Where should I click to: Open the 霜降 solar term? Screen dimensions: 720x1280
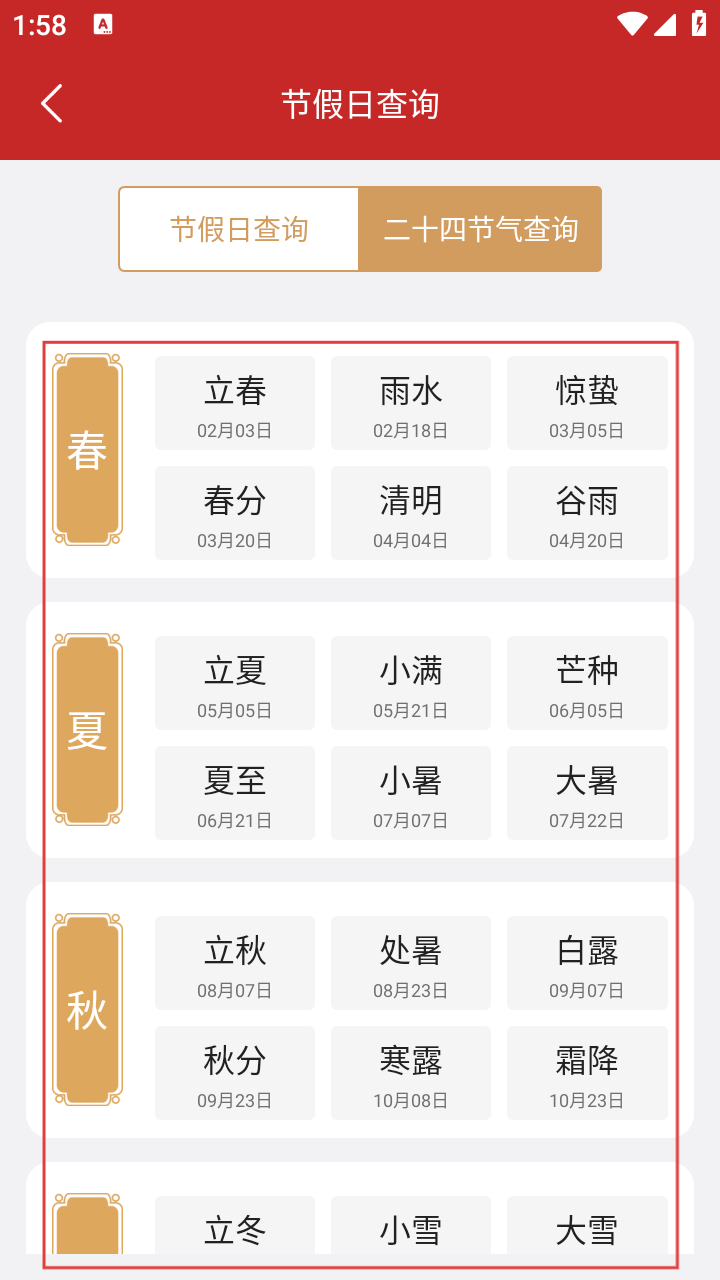coord(587,1073)
